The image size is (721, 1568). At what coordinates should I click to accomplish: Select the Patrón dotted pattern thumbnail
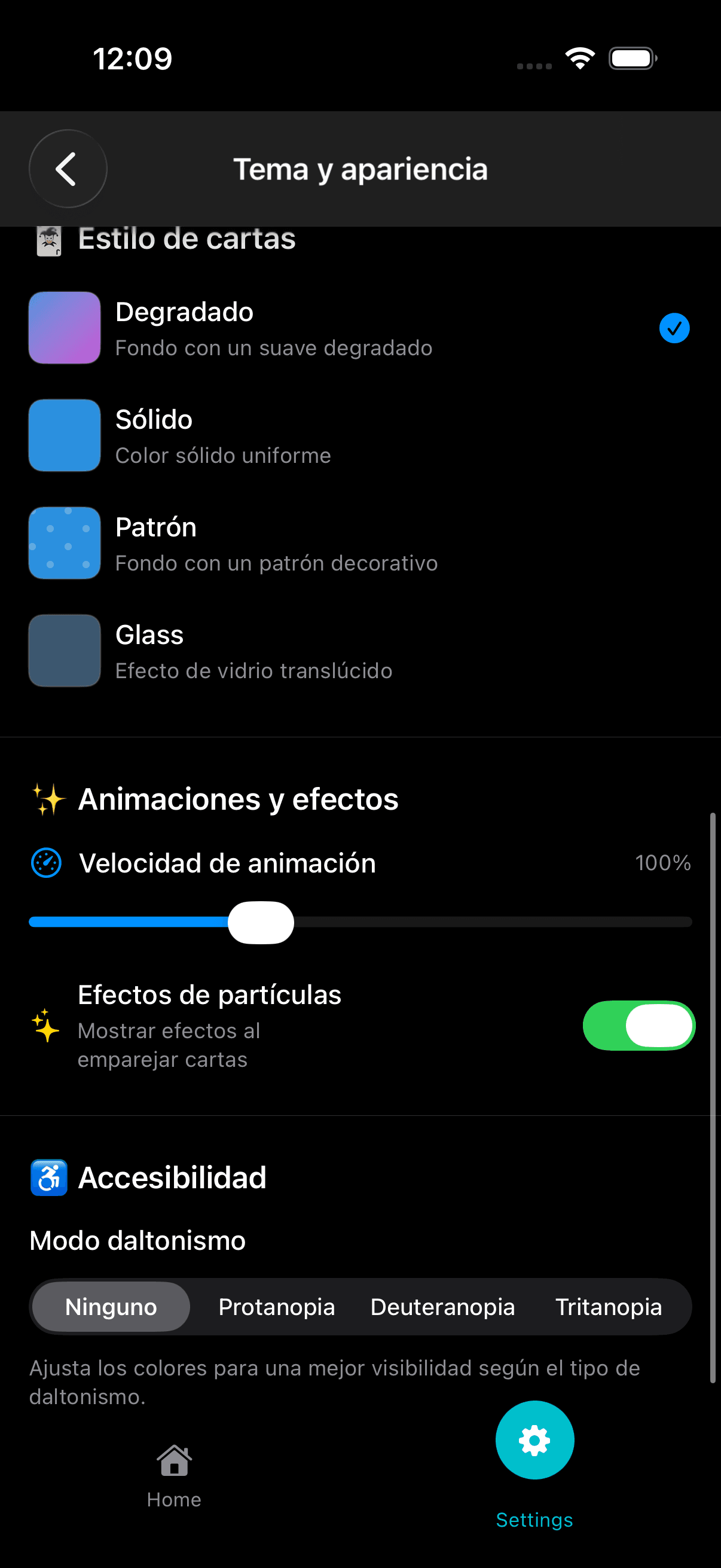coord(64,542)
